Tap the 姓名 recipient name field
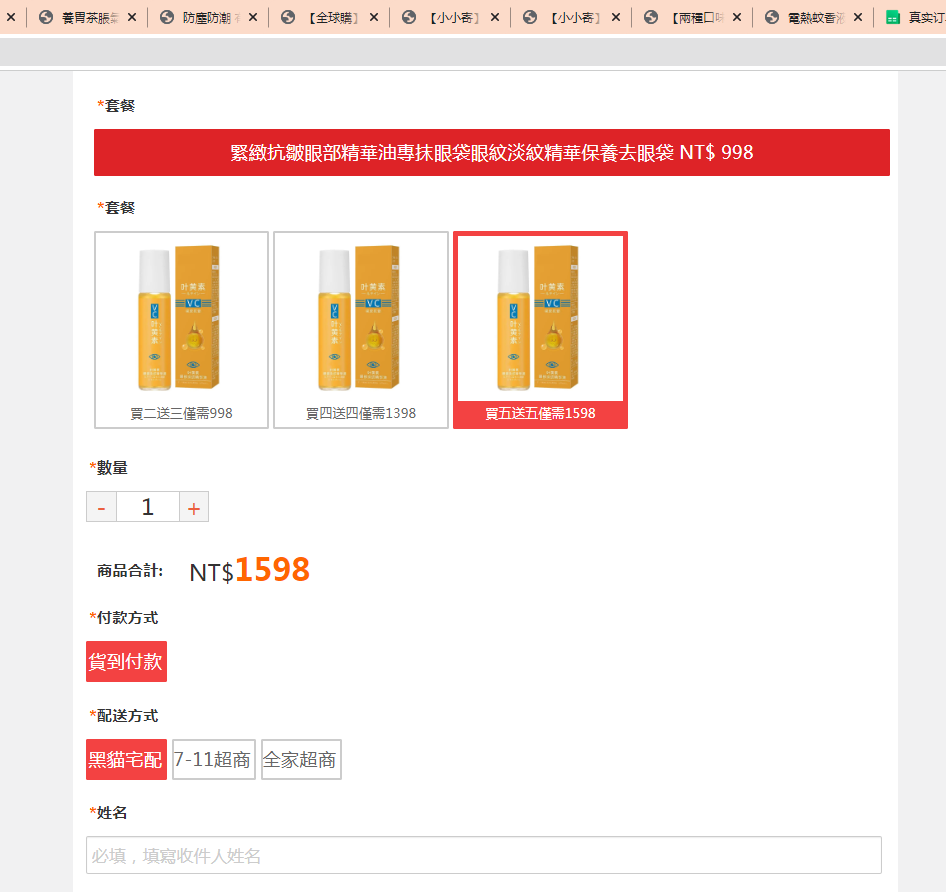This screenshot has width=946, height=892. point(483,855)
